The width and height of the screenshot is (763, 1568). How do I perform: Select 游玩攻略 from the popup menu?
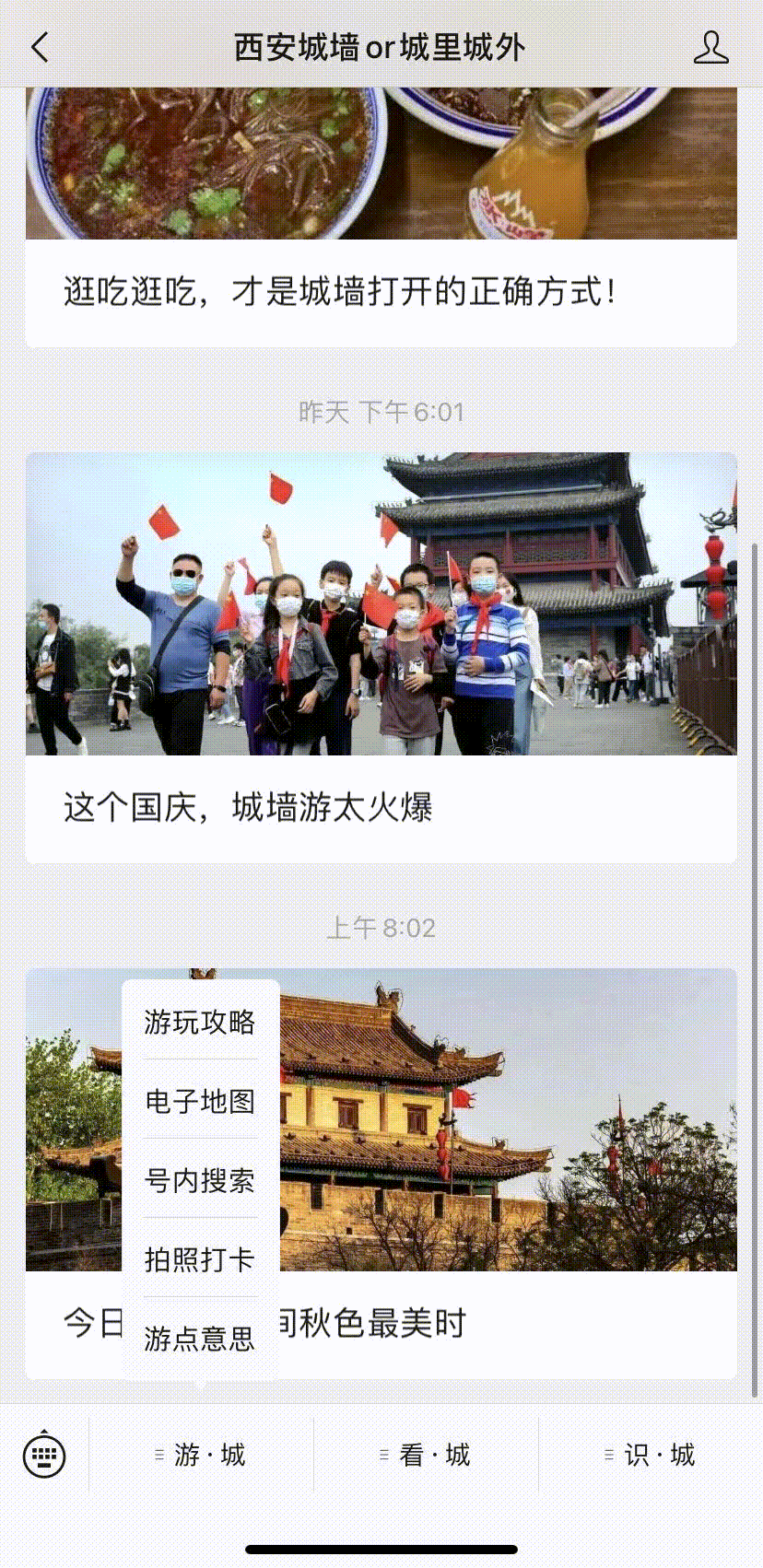click(x=200, y=1022)
